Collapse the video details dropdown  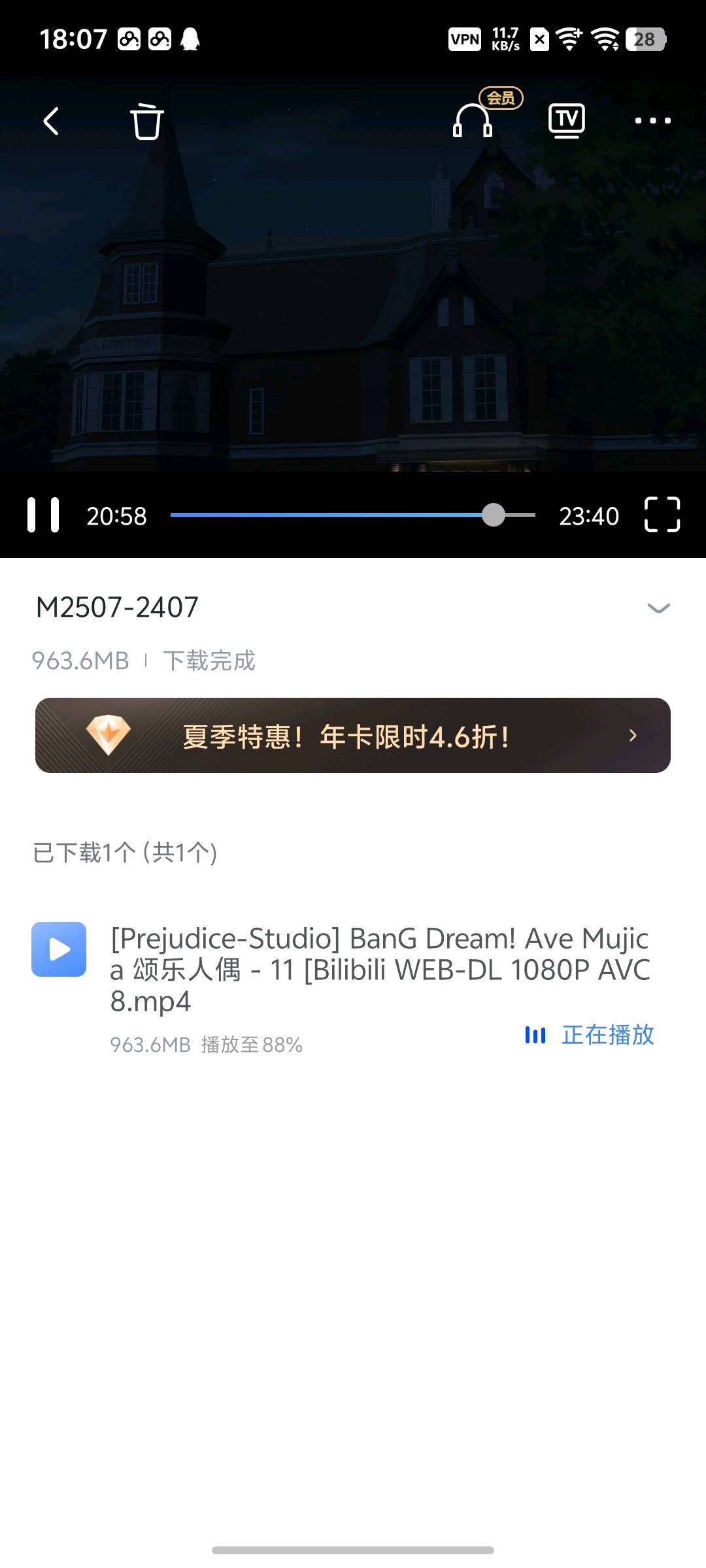[659, 606]
